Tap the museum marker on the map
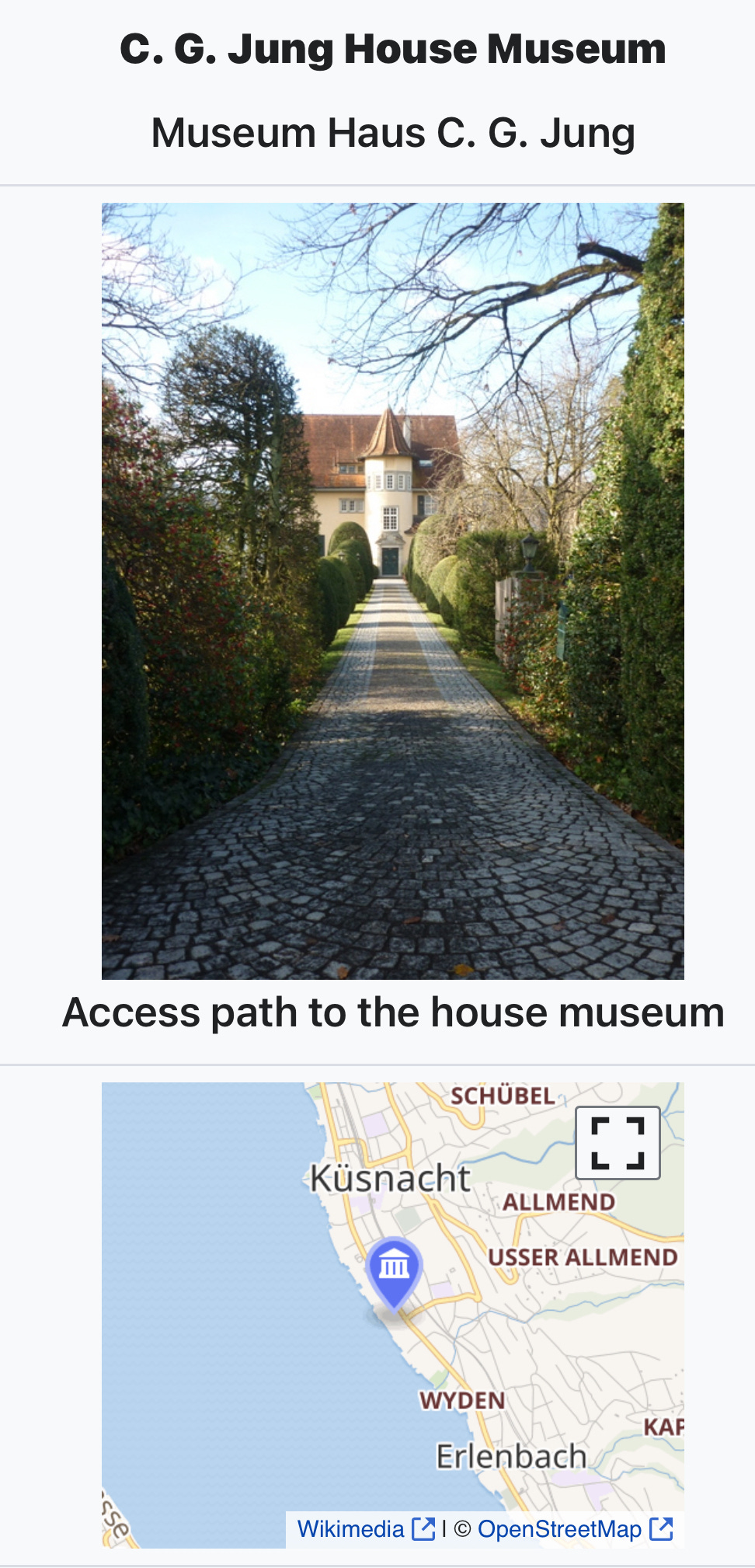 (x=394, y=1268)
